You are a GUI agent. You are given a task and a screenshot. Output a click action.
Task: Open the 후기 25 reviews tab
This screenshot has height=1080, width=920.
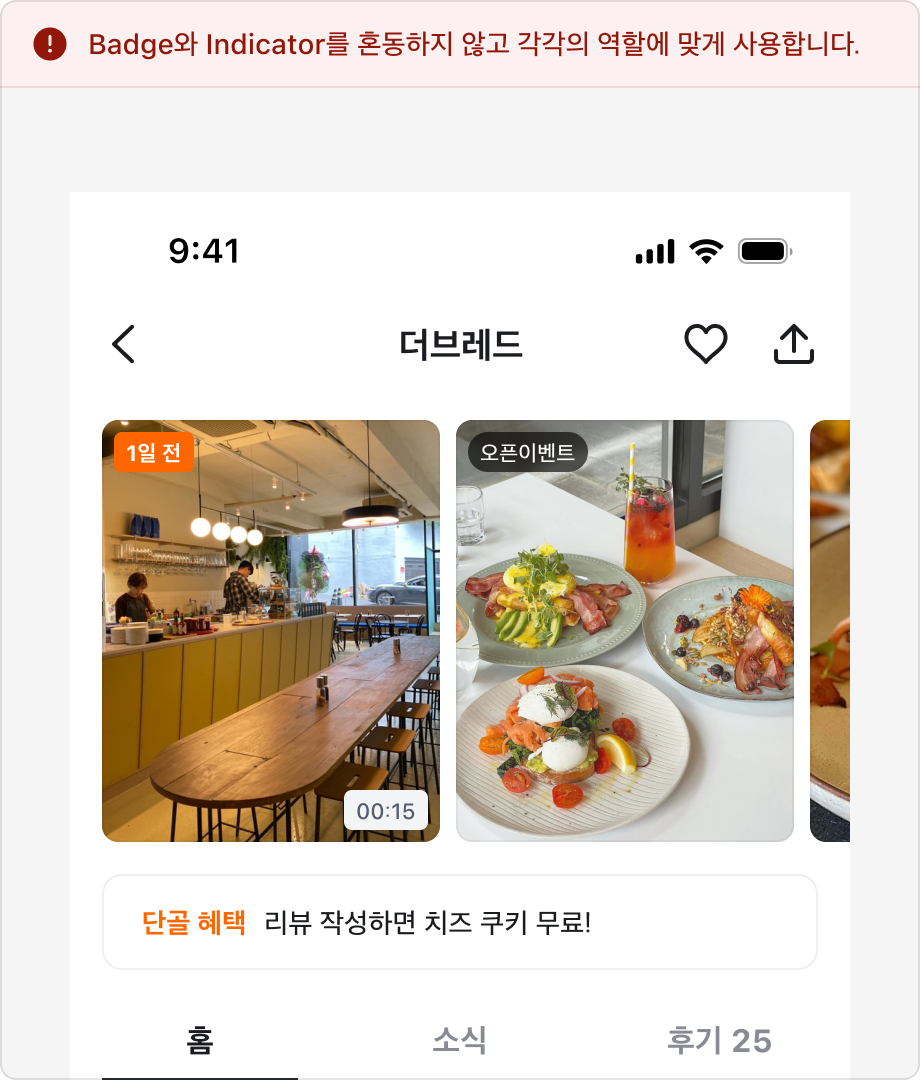tap(719, 1040)
